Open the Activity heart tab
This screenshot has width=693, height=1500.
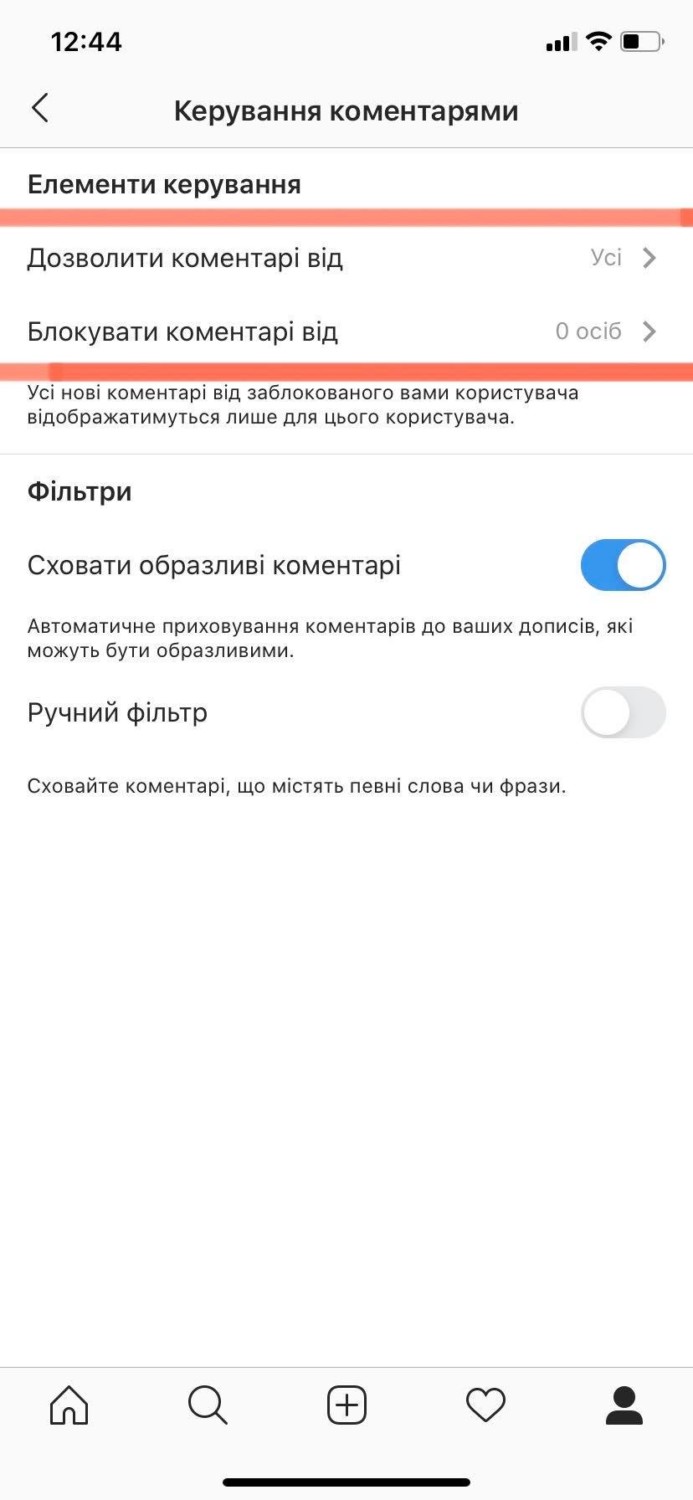[x=486, y=1406]
